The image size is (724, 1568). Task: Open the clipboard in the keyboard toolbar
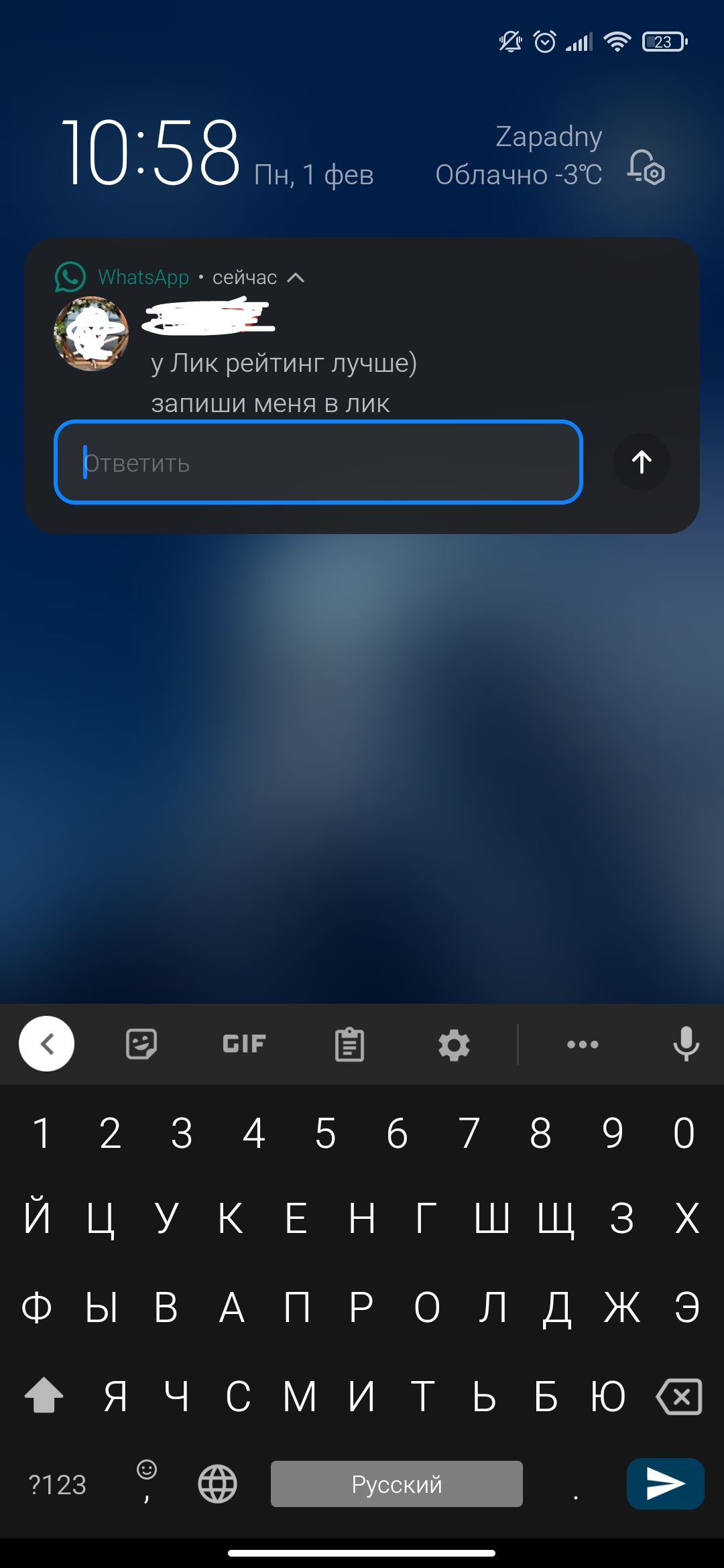pos(349,1044)
